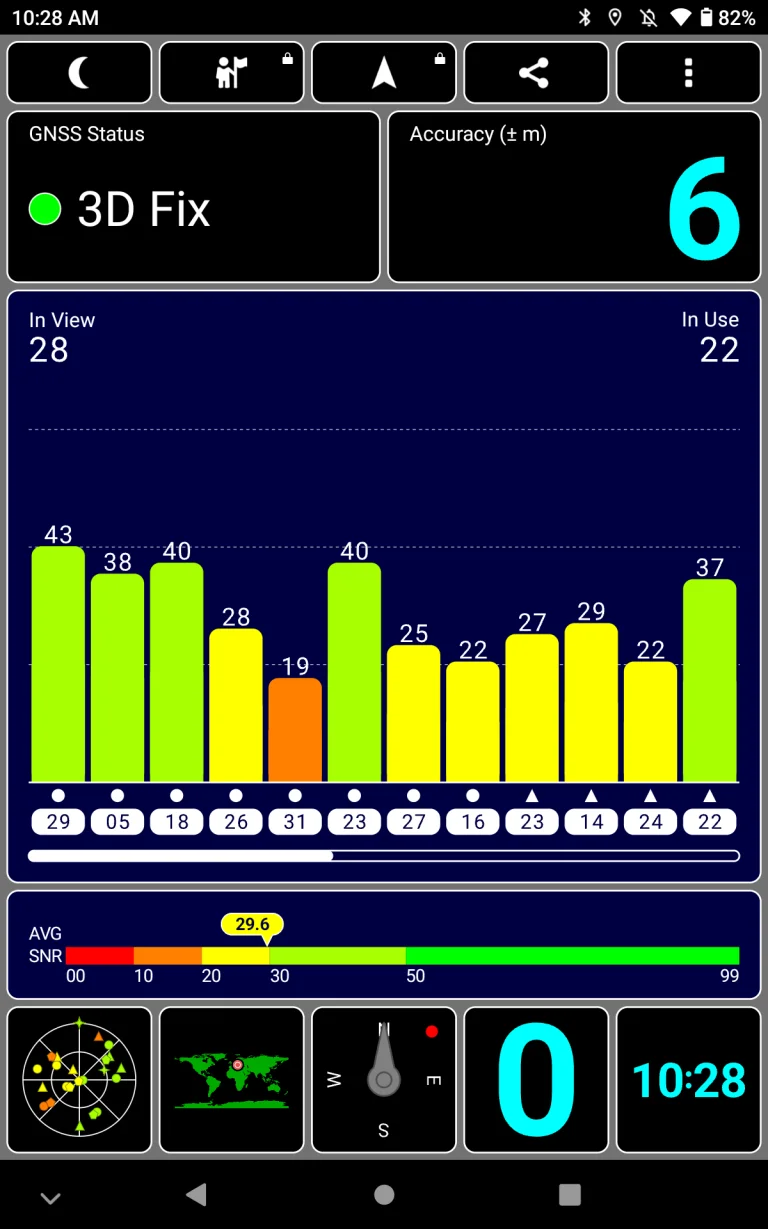Open the world map tile

pos(231,1080)
